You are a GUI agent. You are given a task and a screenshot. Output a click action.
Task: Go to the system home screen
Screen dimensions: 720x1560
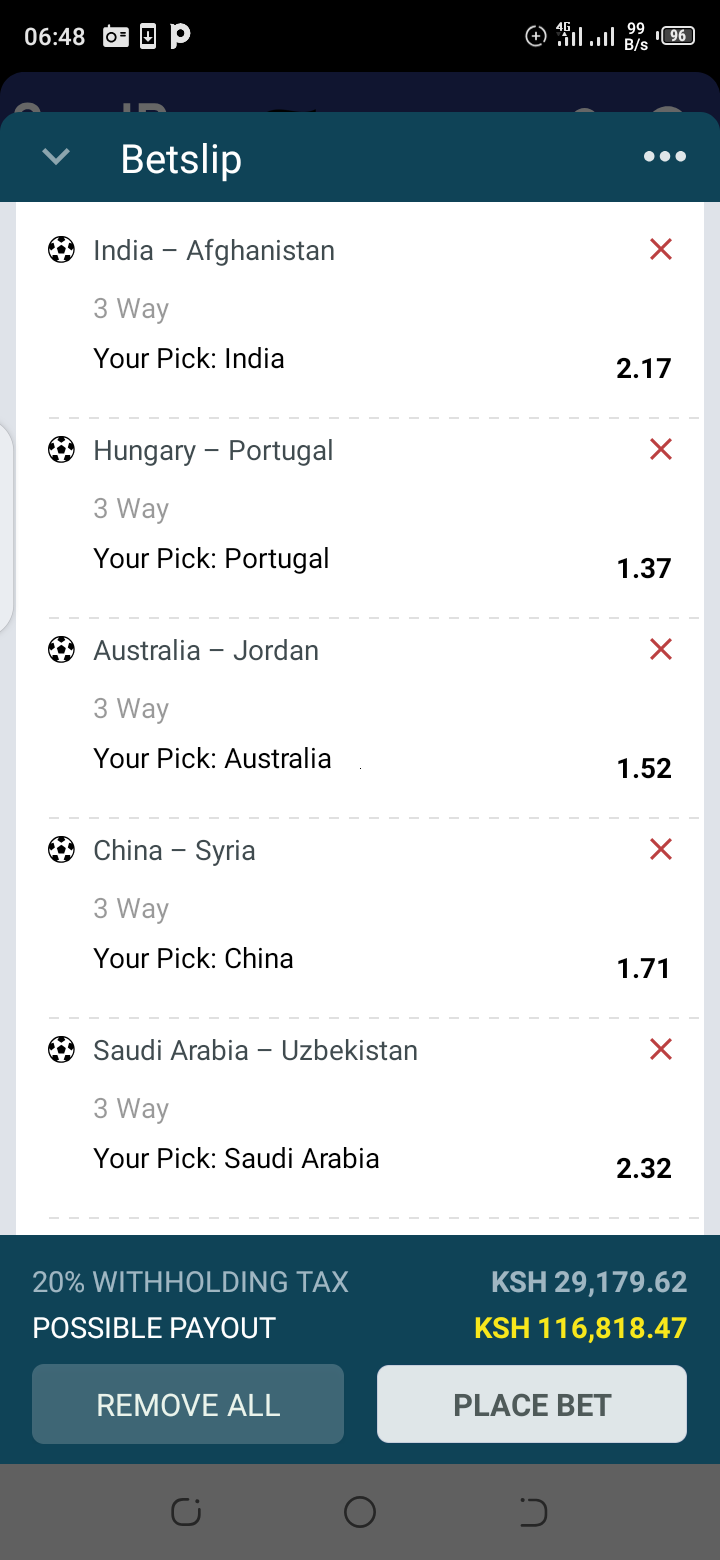click(x=360, y=1512)
